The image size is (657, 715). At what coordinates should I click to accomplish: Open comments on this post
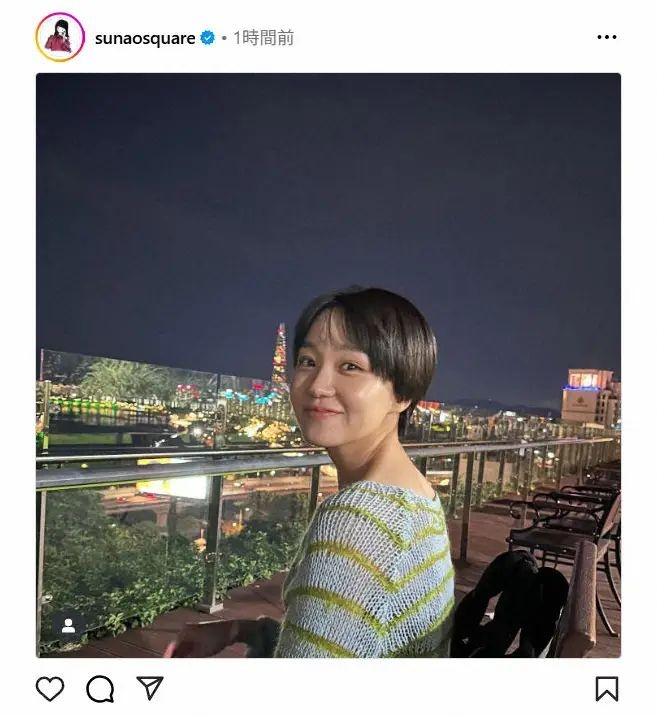coord(100,688)
